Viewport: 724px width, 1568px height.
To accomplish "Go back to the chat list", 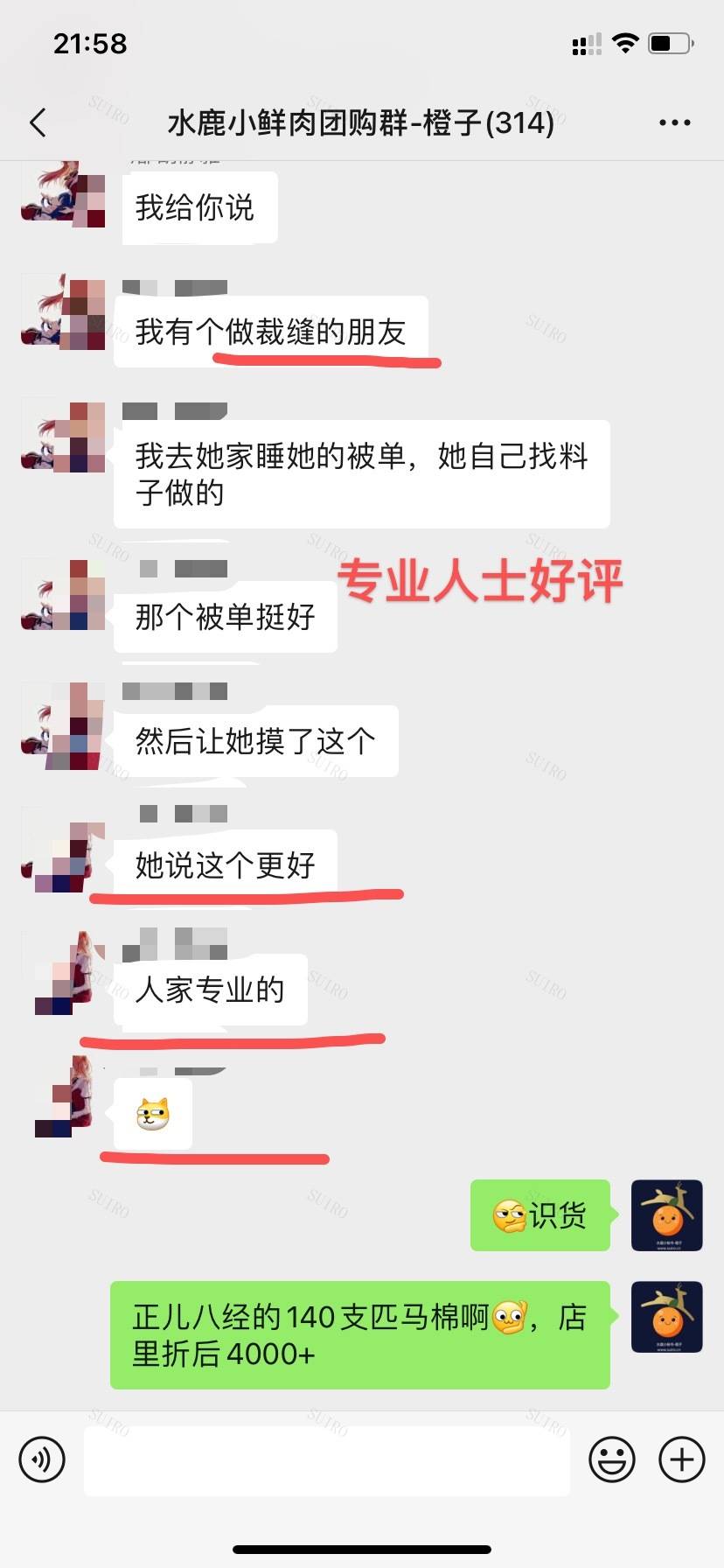I will [38, 122].
